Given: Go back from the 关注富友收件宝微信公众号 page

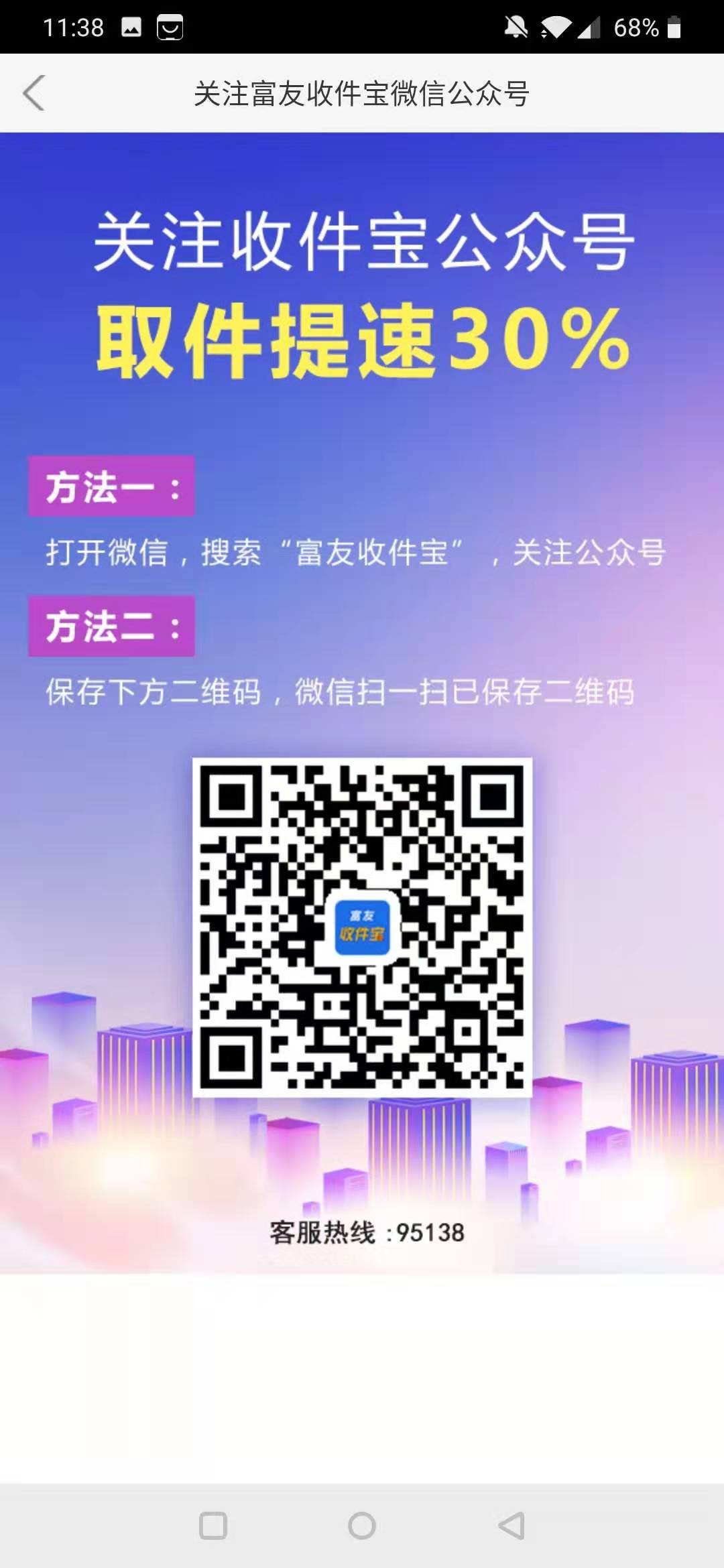Looking at the screenshot, I should [x=34, y=92].
